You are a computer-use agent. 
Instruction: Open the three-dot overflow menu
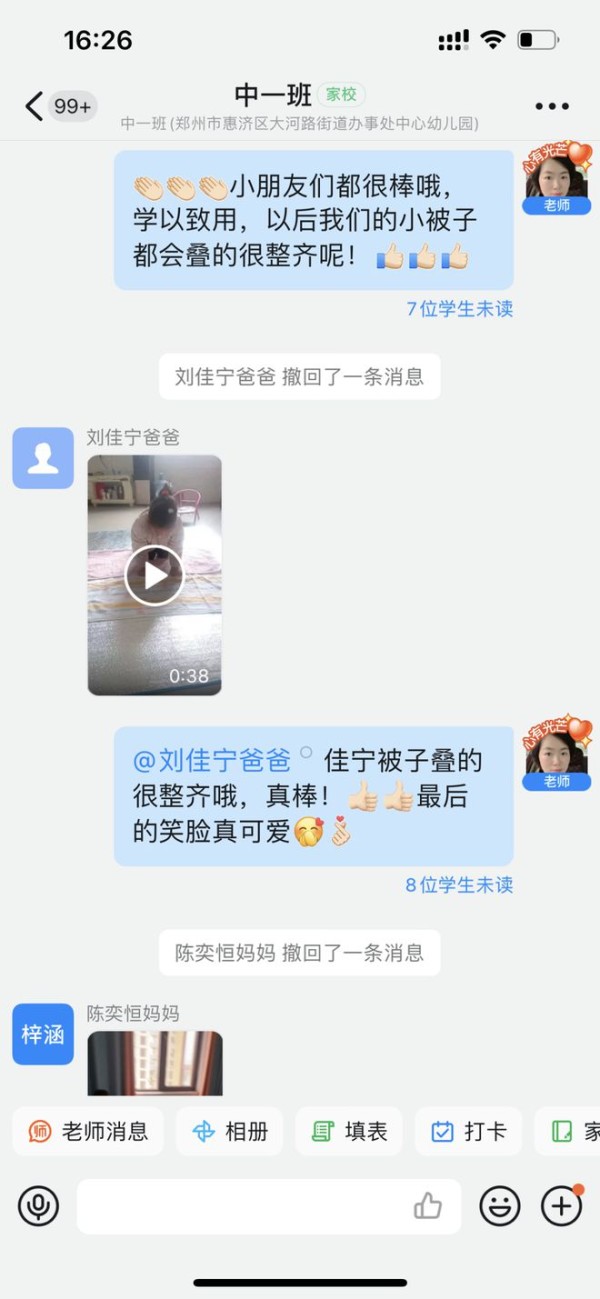pos(551,107)
